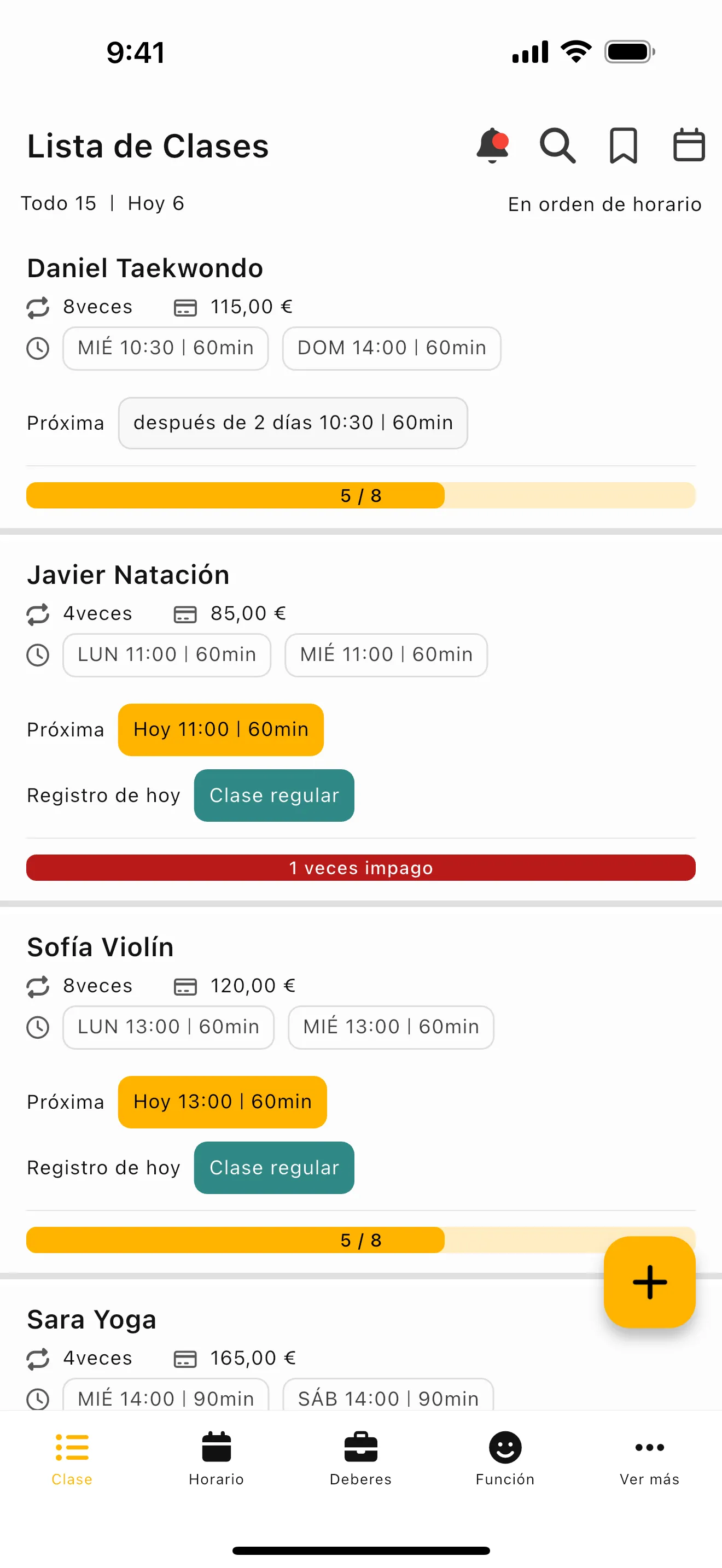Open the Daniel Taekwondo class card

(145, 268)
